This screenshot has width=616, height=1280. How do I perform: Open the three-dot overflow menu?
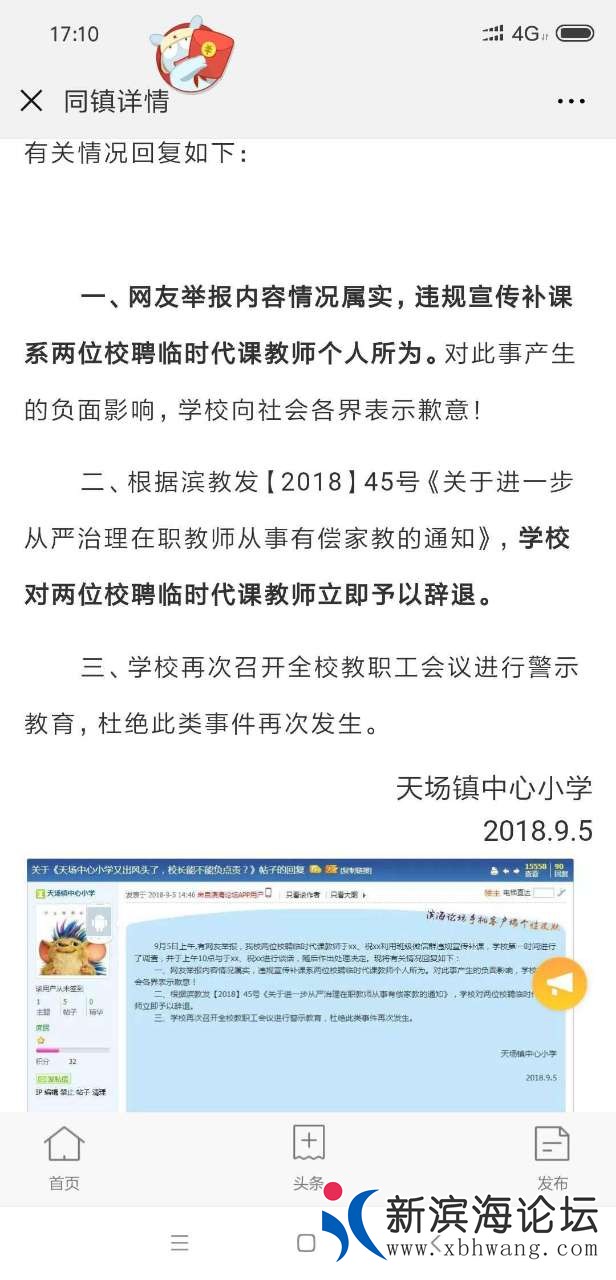(571, 101)
